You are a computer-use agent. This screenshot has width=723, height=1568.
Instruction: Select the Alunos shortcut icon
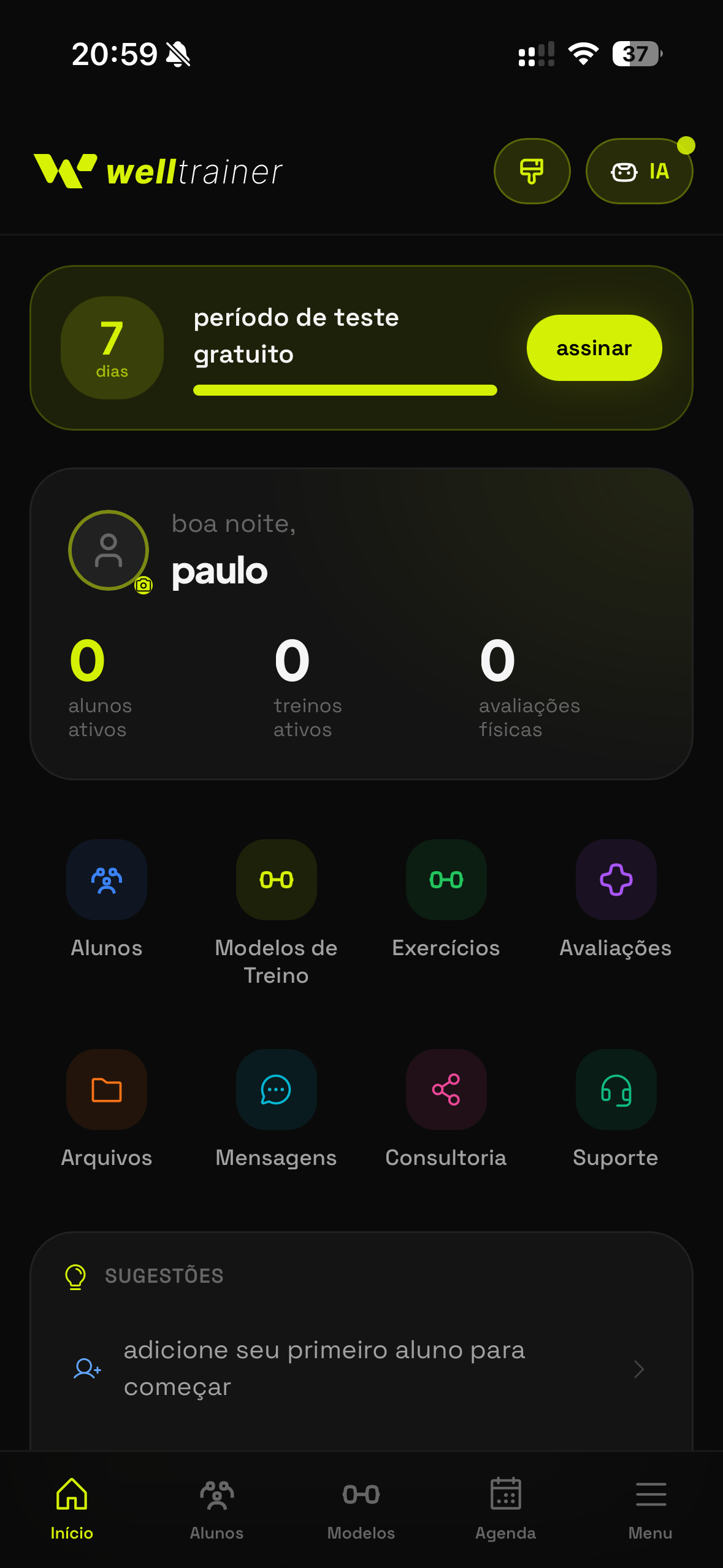106,880
